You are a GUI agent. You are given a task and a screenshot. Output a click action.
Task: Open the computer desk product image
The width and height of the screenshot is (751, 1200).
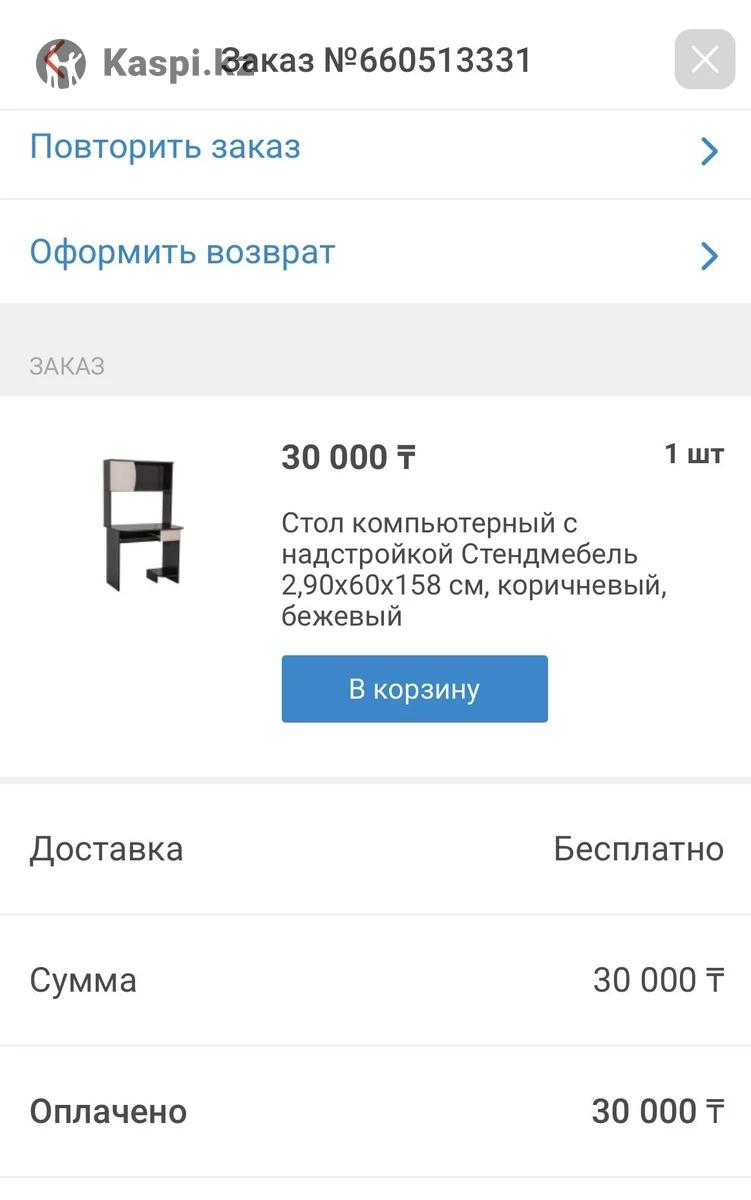point(143,524)
